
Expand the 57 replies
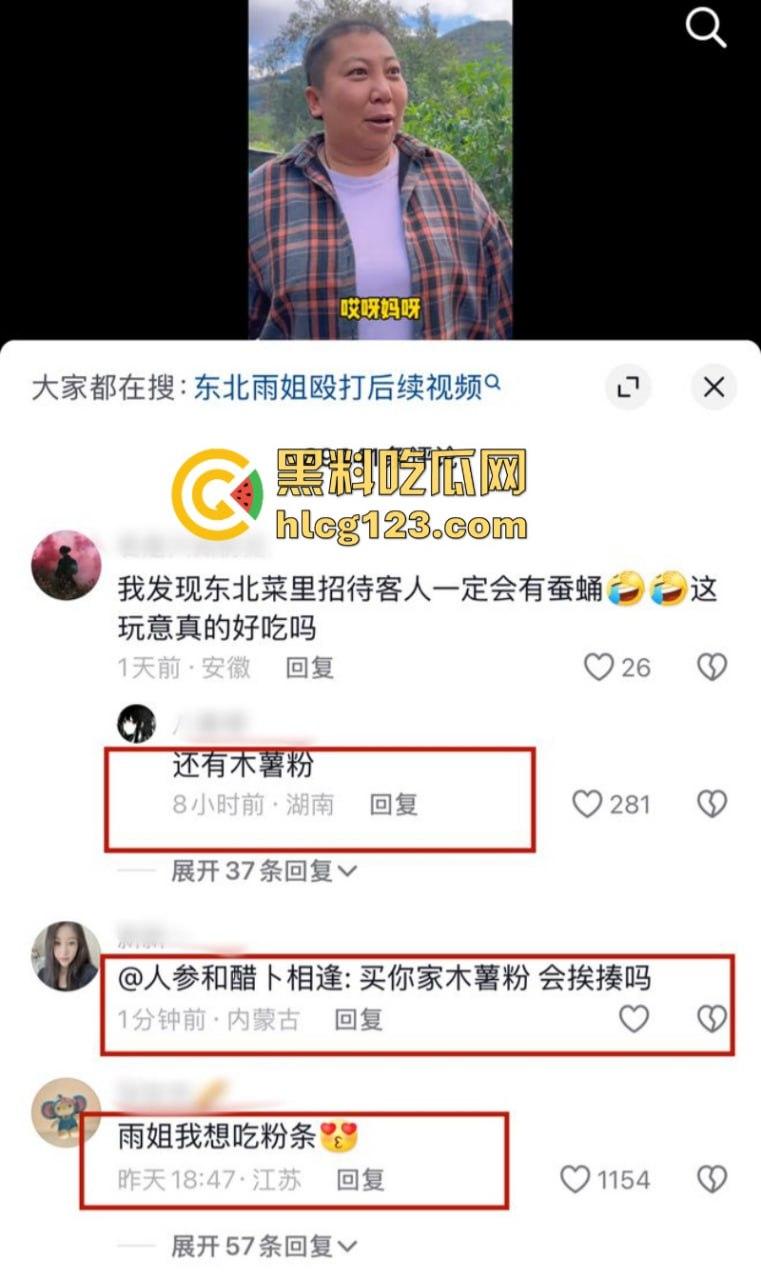click(264, 1246)
